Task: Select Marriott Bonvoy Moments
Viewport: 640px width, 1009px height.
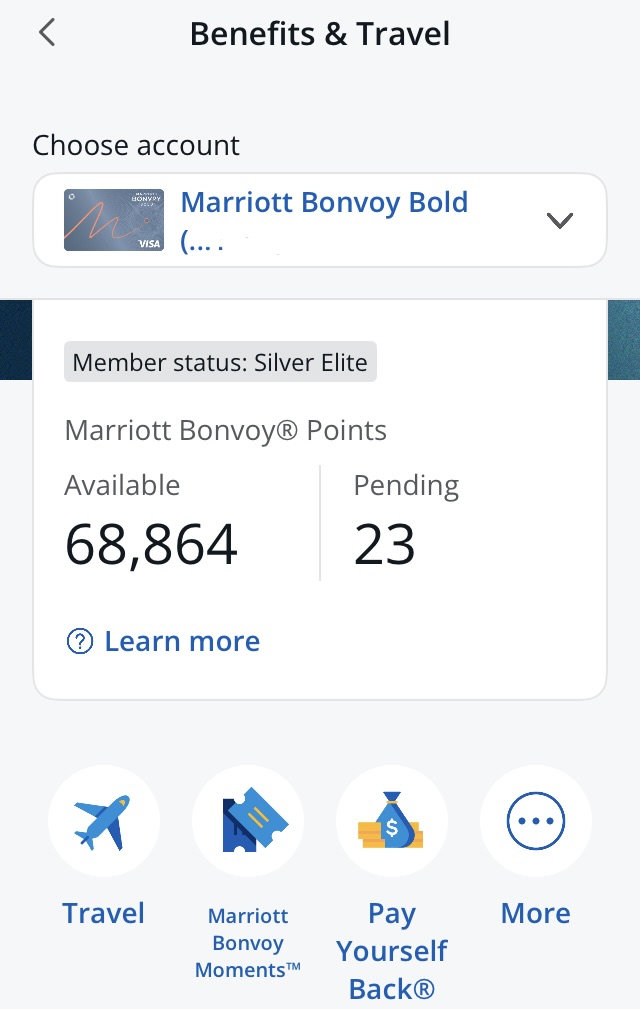Action: pos(248,822)
